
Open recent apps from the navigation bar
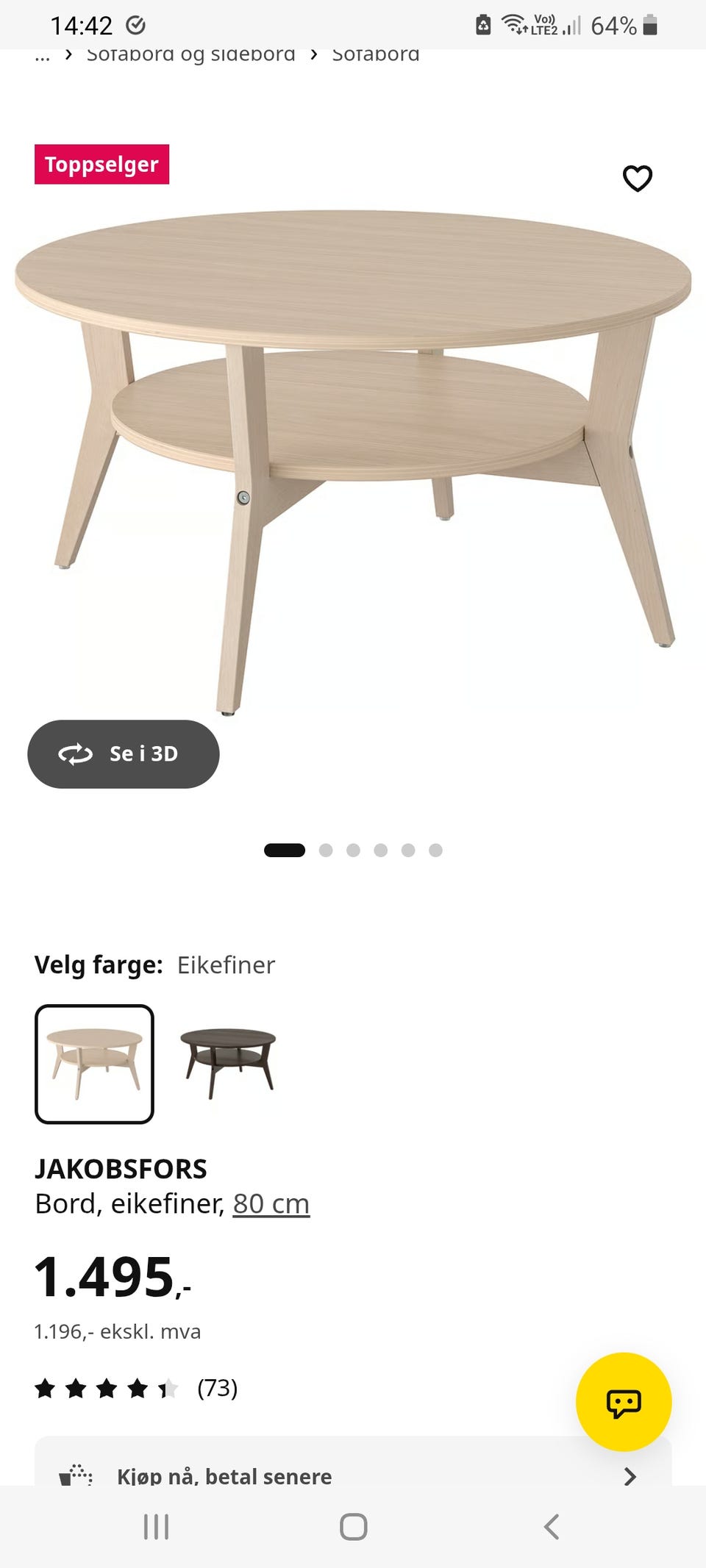pyautogui.click(x=156, y=1527)
